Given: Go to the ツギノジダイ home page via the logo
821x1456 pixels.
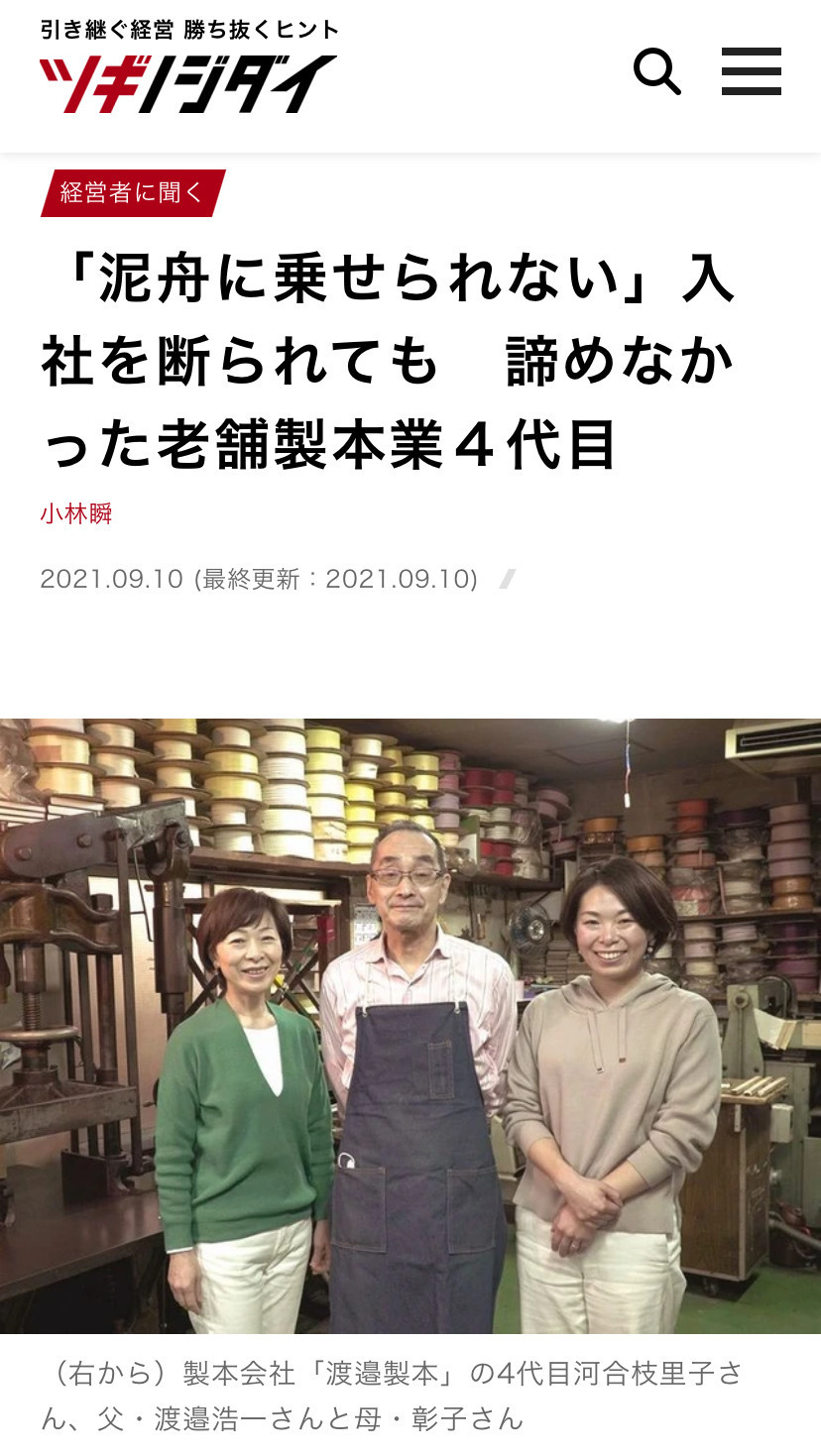Looking at the screenshot, I should pos(188,69).
